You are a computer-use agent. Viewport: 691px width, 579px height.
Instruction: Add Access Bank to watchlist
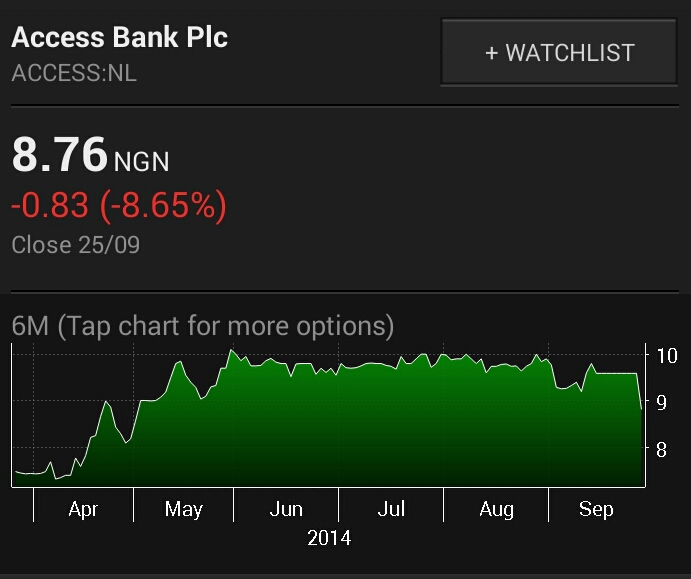[x=559, y=52]
